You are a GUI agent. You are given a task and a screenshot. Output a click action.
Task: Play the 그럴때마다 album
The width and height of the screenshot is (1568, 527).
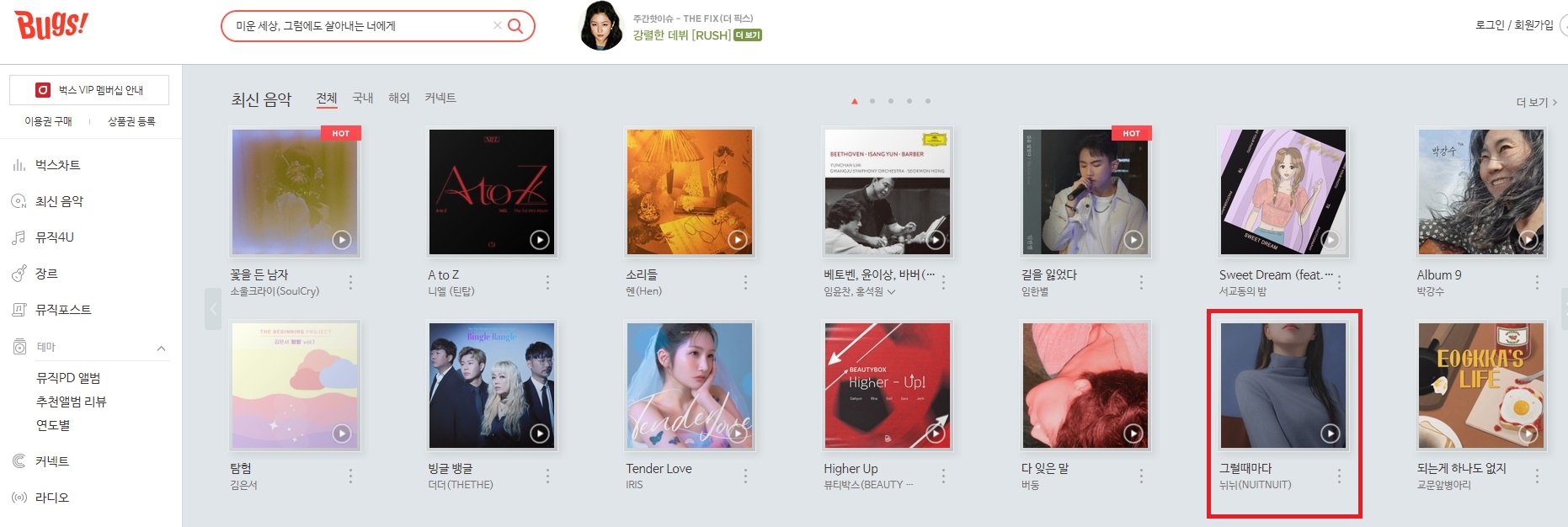pos(1330,434)
